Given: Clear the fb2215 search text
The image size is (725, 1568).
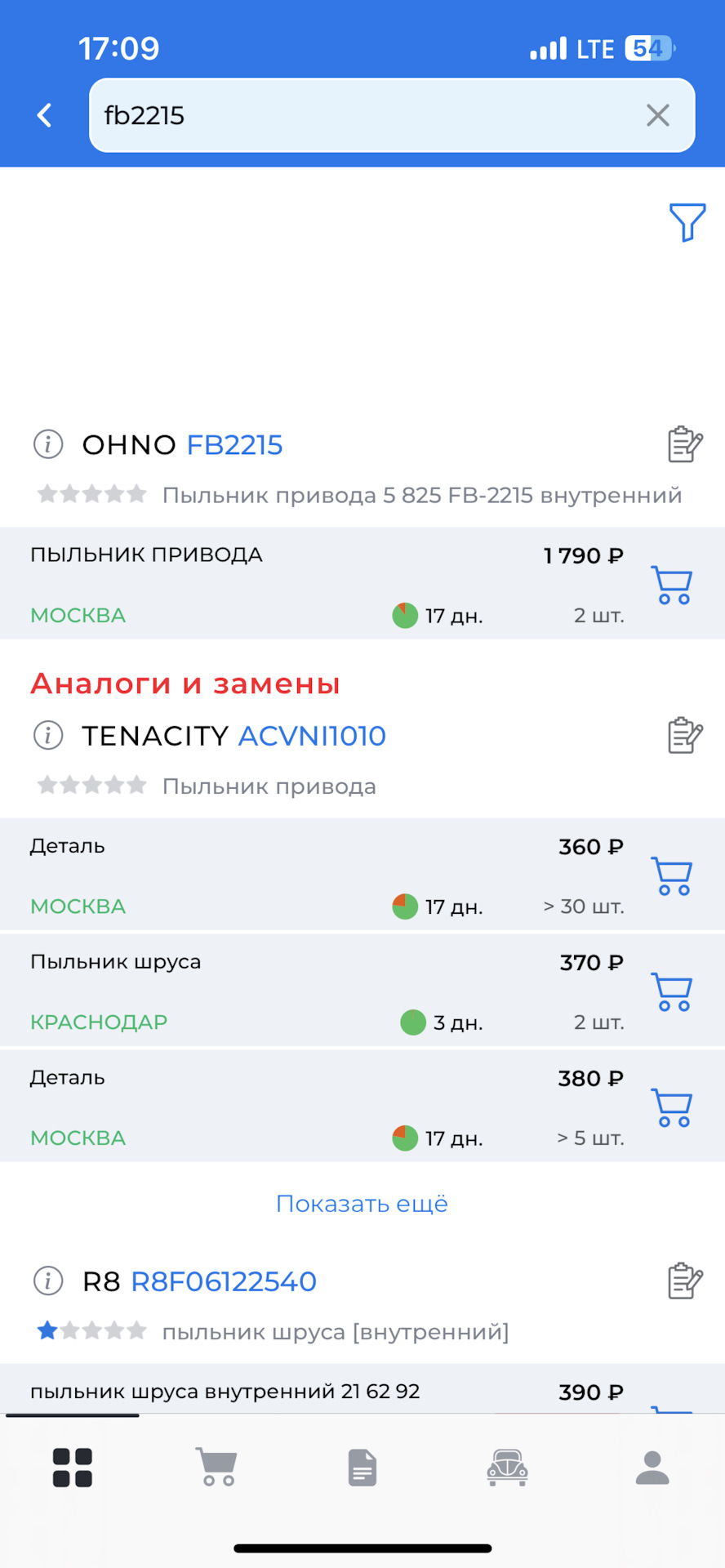Looking at the screenshot, I should click(x=657, y=115).
